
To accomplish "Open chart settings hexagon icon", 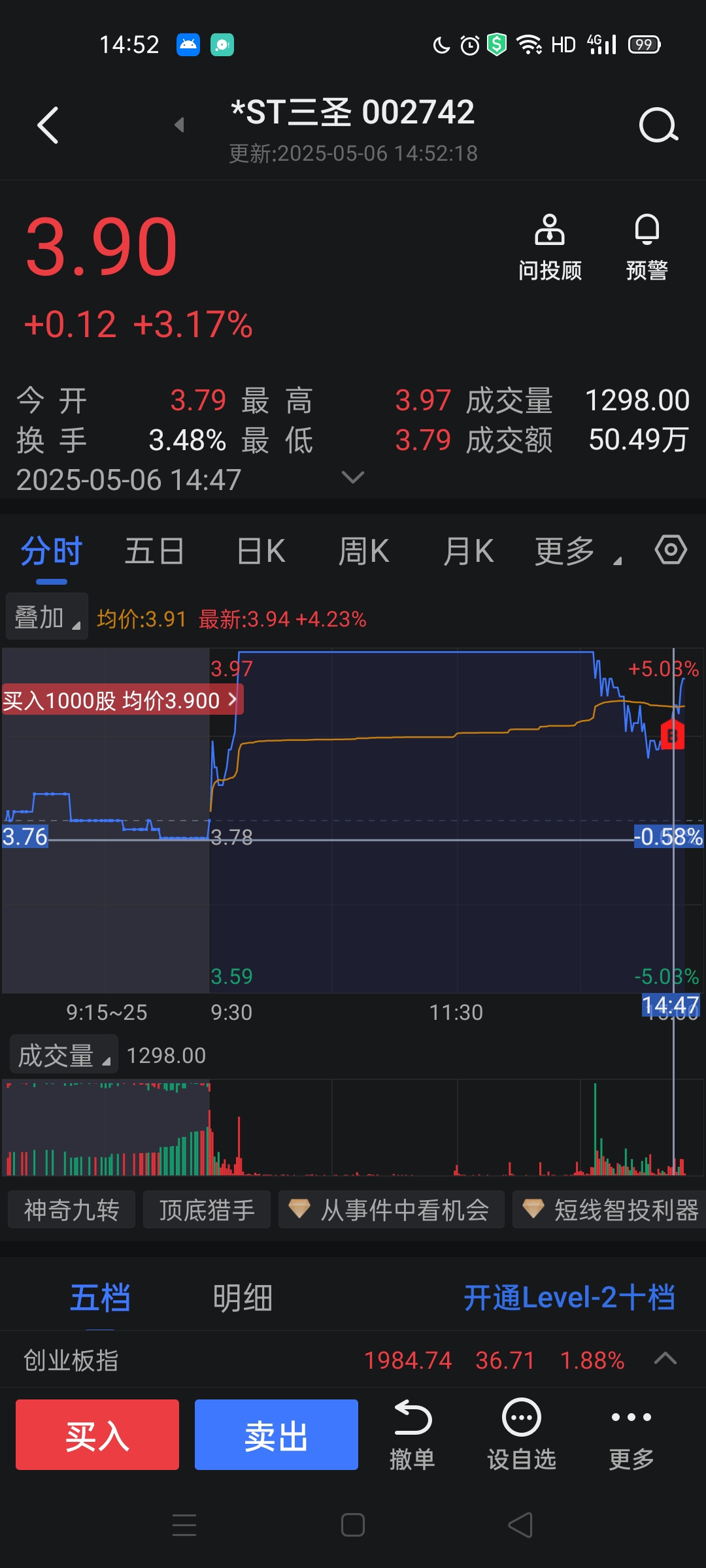I will pos(671,549).
